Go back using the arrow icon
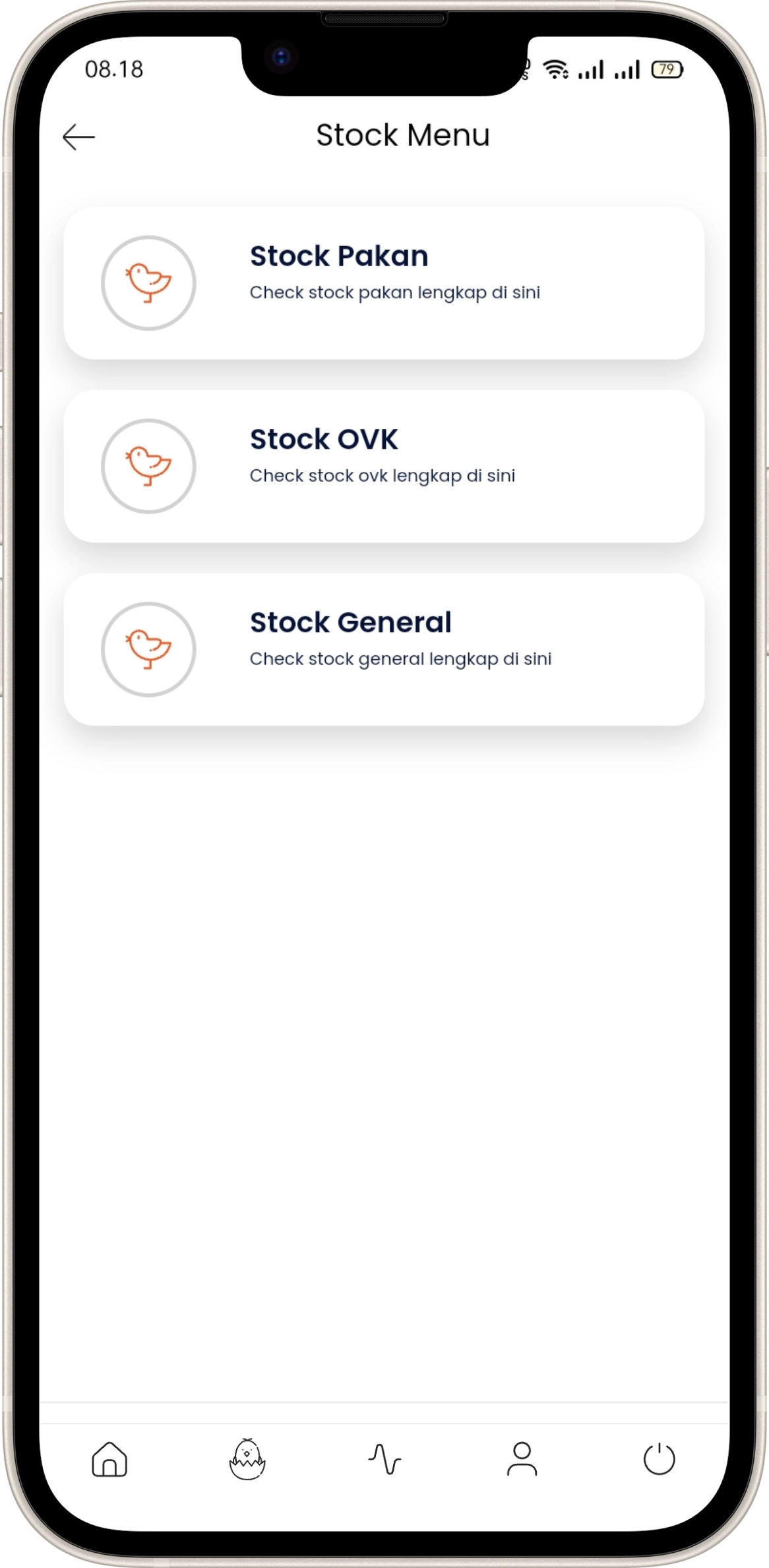Screen dimensions: 769x1568 pos(78,137)
